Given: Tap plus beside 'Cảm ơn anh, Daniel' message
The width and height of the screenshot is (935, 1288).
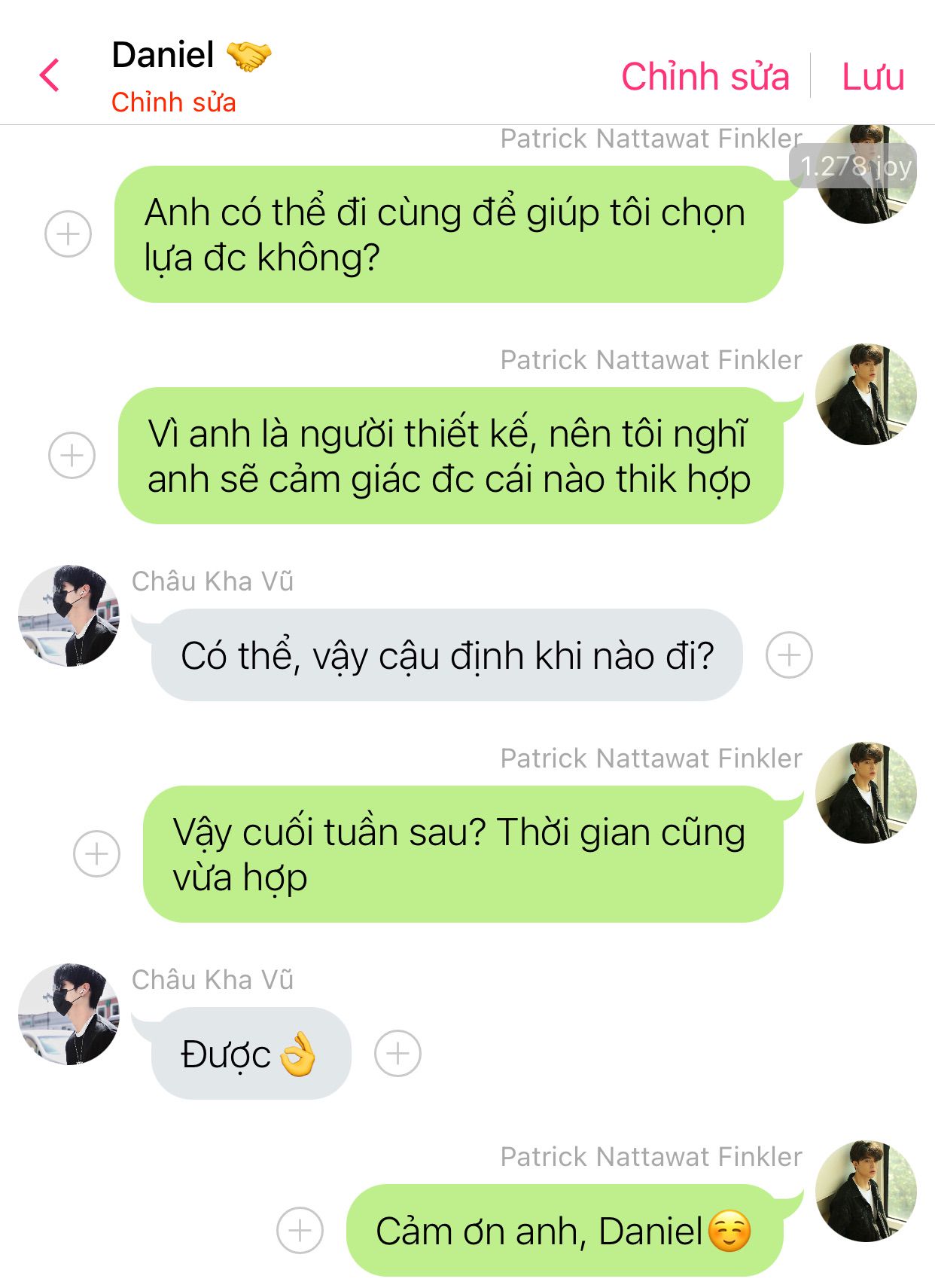Looking at the screenshot, I should pos(300,1230).
